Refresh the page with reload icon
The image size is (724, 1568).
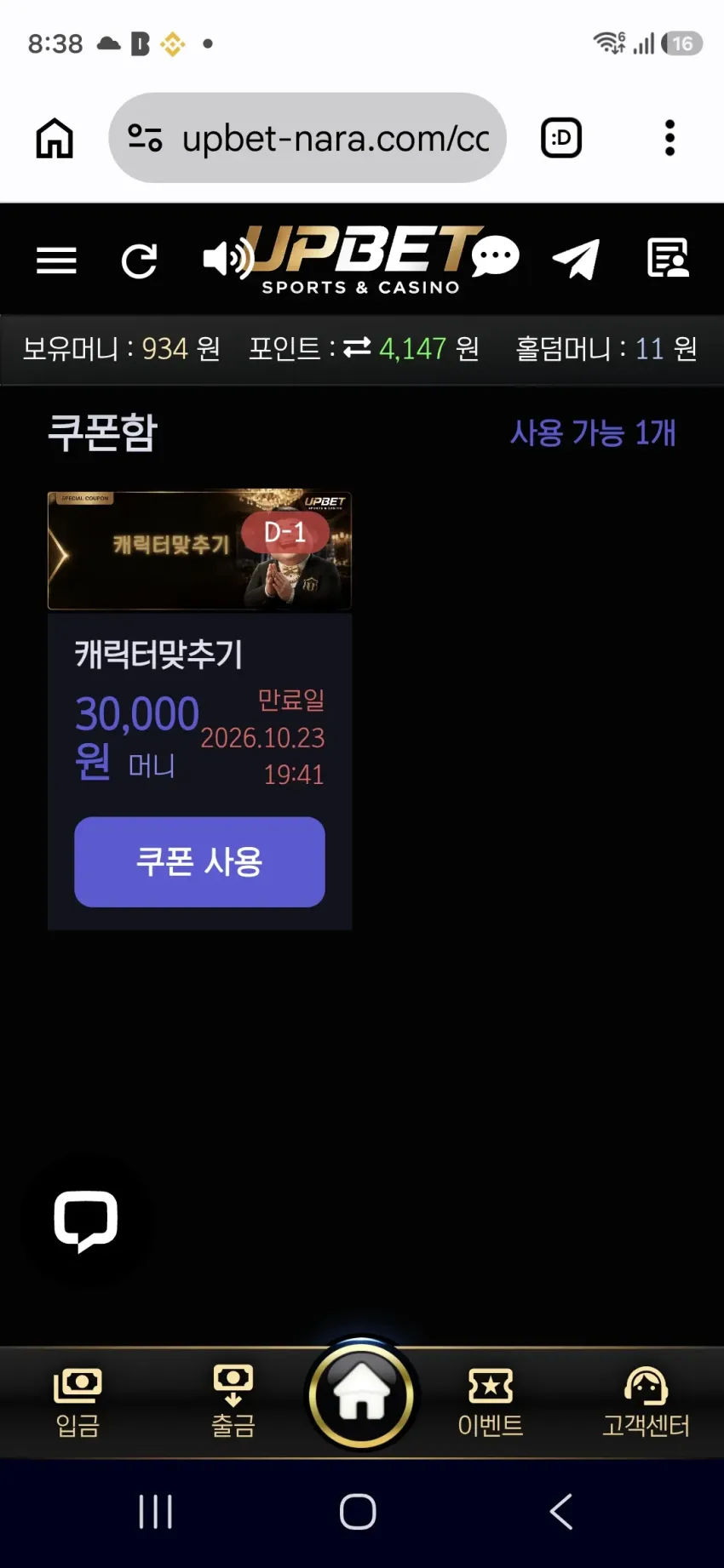coord(139,260)
